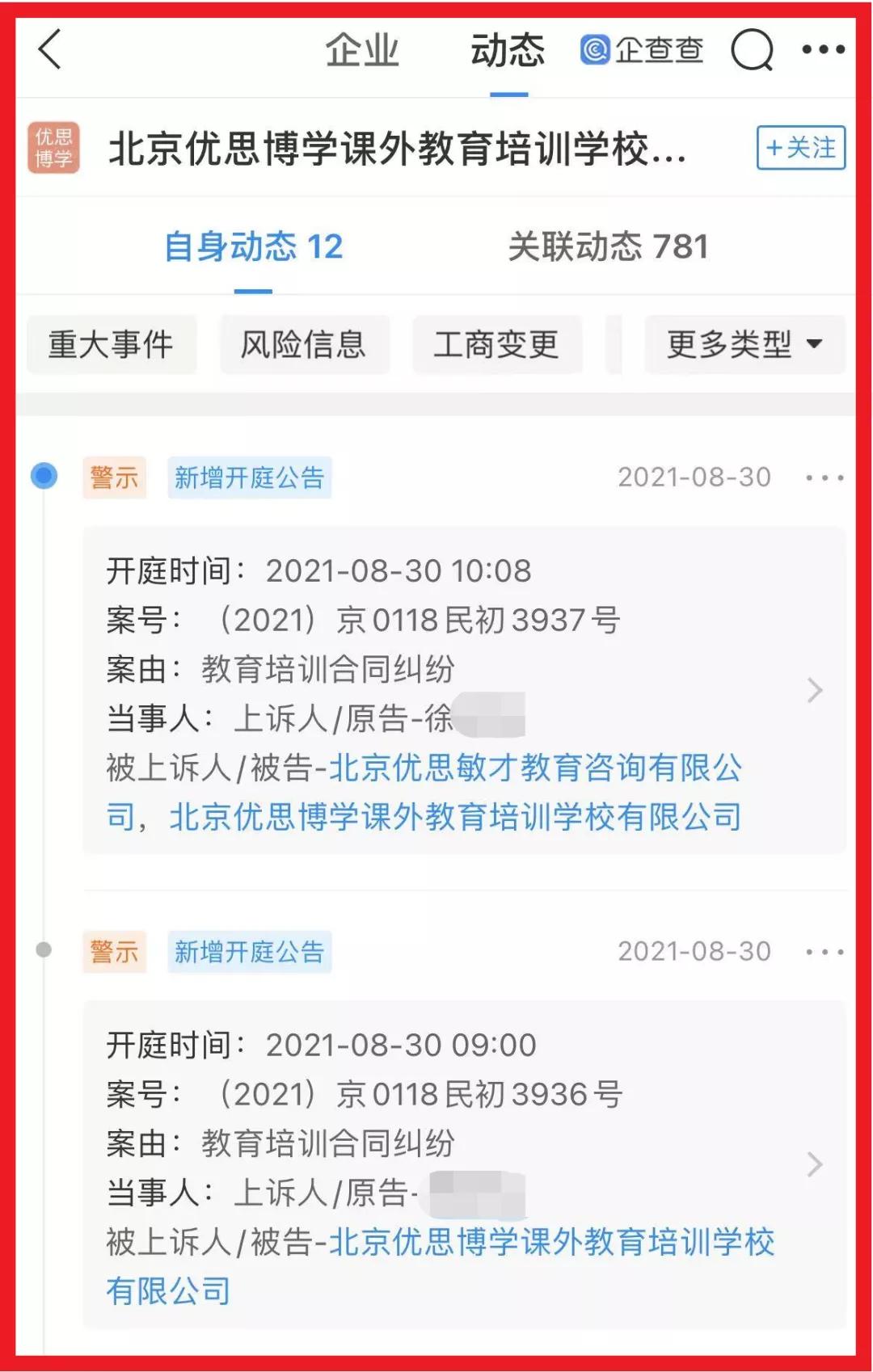Tap the blue timeline dot beside the first entry
873x1372 pixels.
click(43, 477)
